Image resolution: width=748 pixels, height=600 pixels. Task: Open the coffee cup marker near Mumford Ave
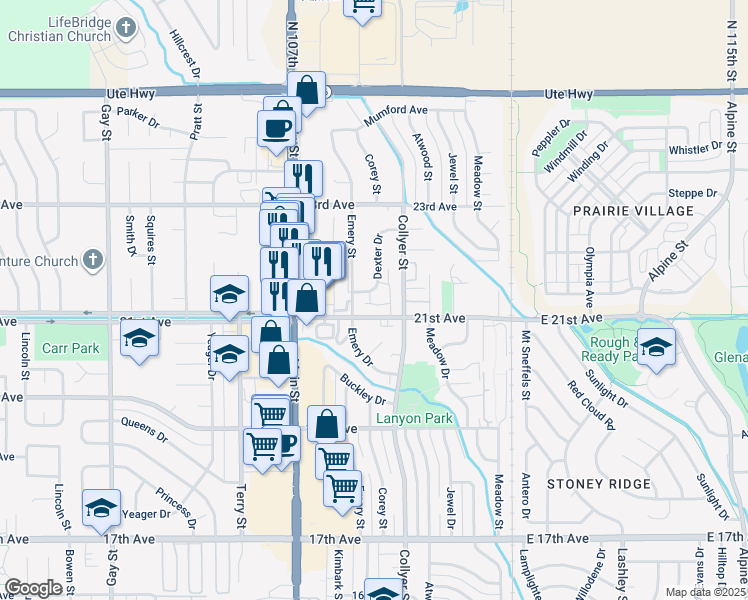pos(277,127)
